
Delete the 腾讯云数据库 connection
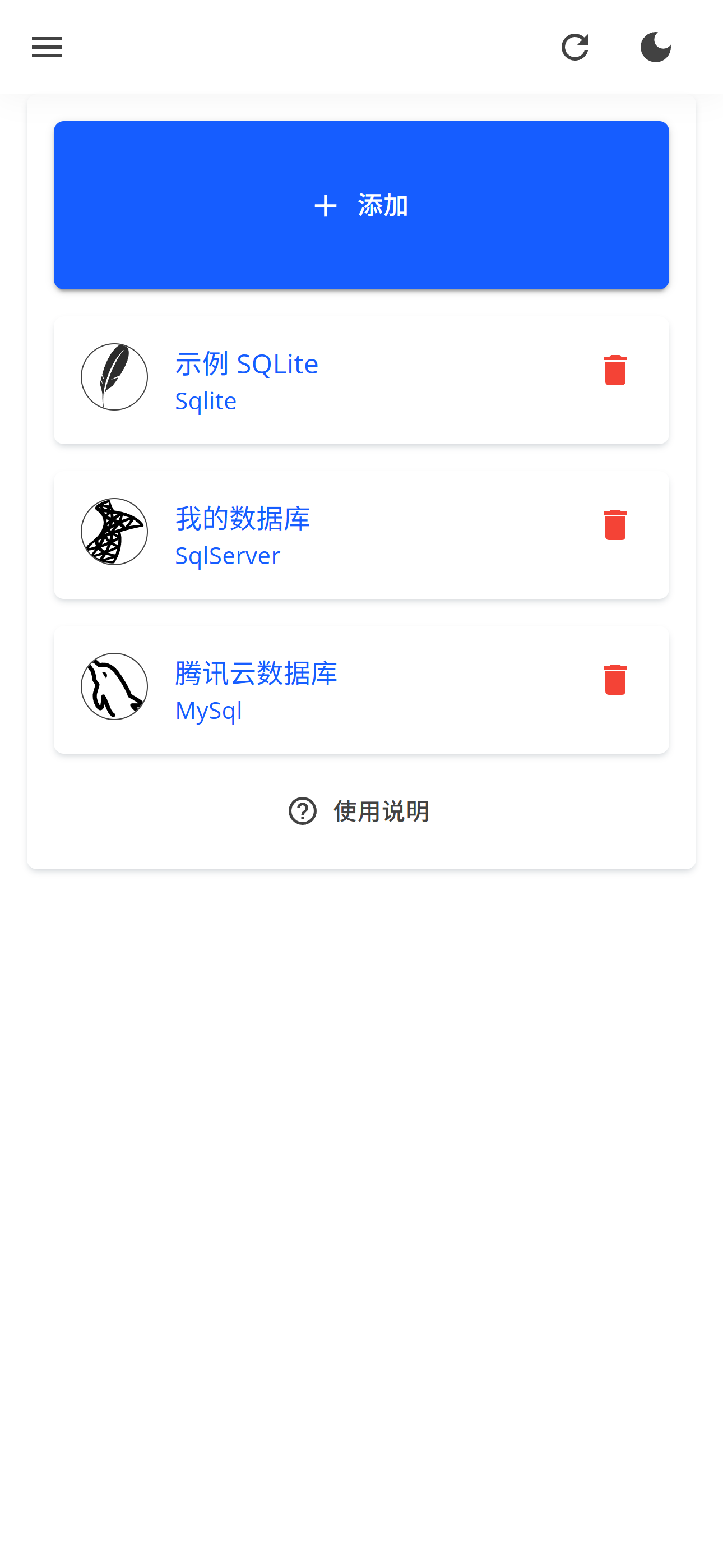(x=615, y=680)
